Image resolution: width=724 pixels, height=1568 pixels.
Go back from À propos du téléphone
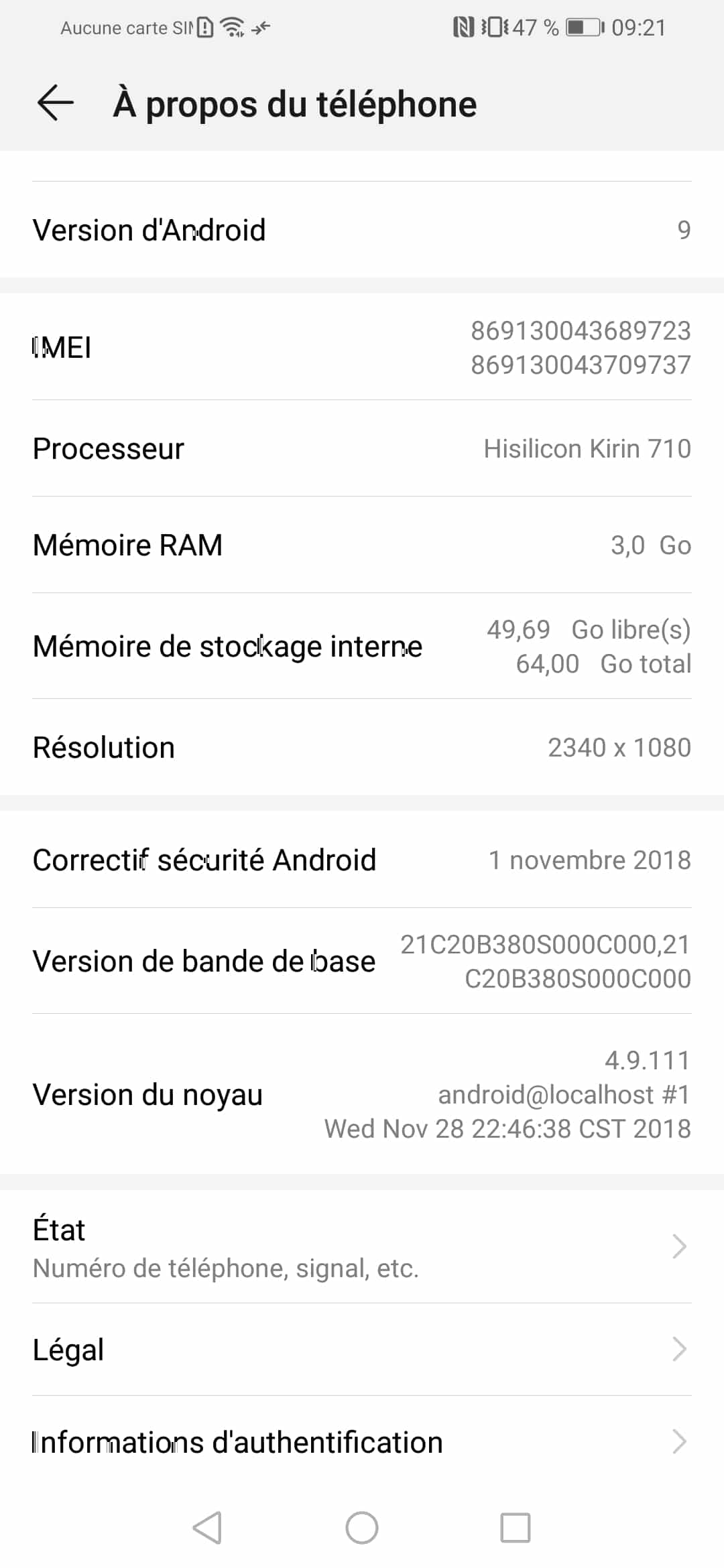[55, 104]
